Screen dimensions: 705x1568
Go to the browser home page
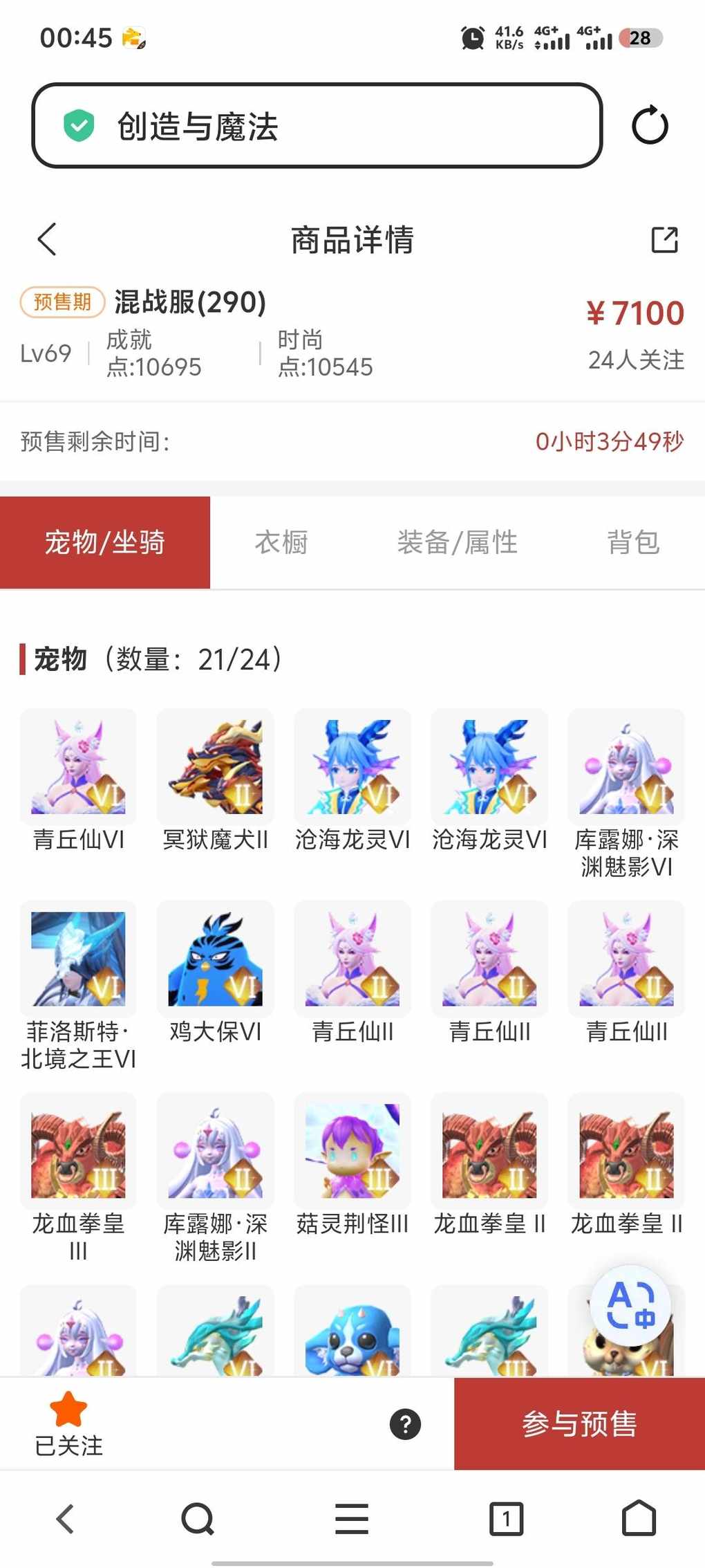pos(639,1519)
